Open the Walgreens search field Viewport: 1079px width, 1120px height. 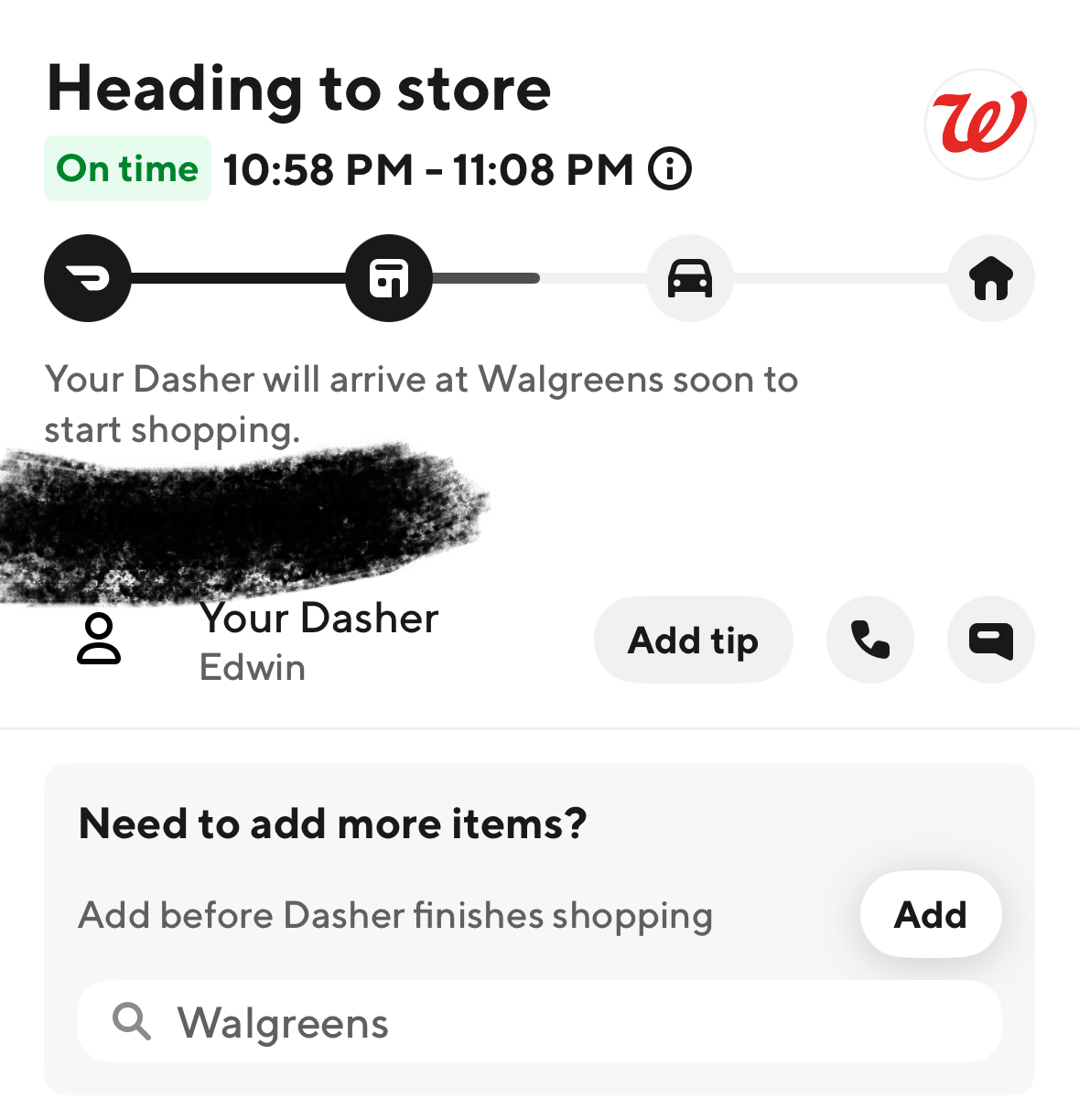click(540, 1022)
